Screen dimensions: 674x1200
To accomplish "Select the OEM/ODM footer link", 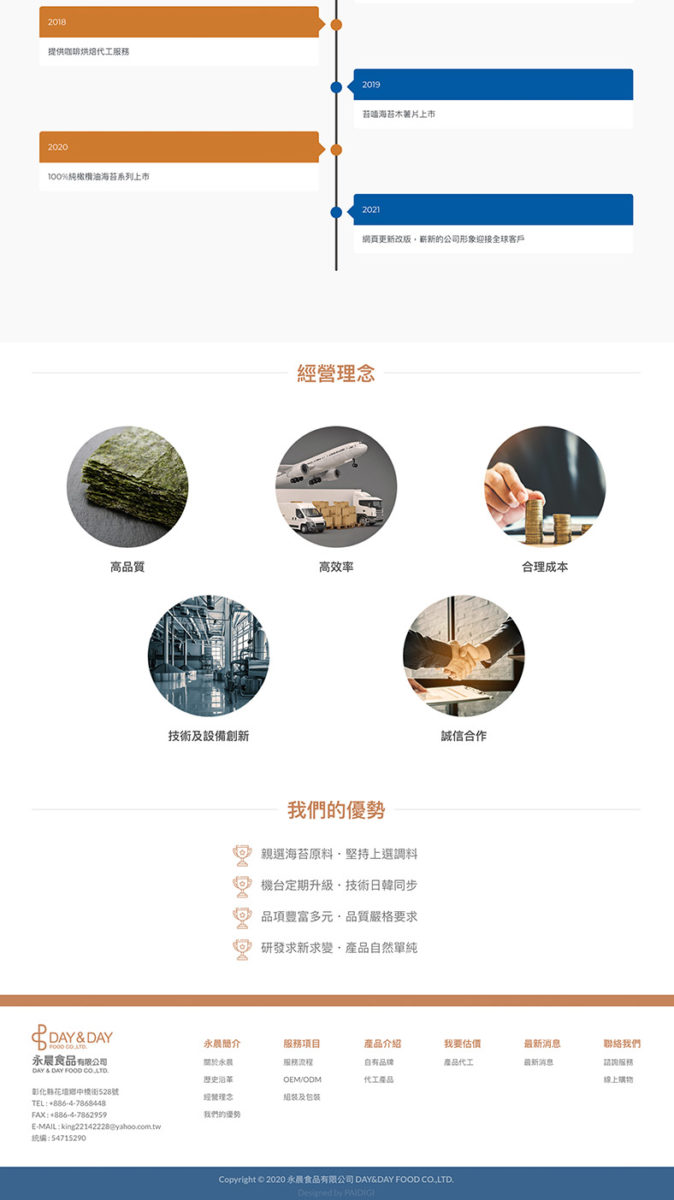I will [302, 1079].
